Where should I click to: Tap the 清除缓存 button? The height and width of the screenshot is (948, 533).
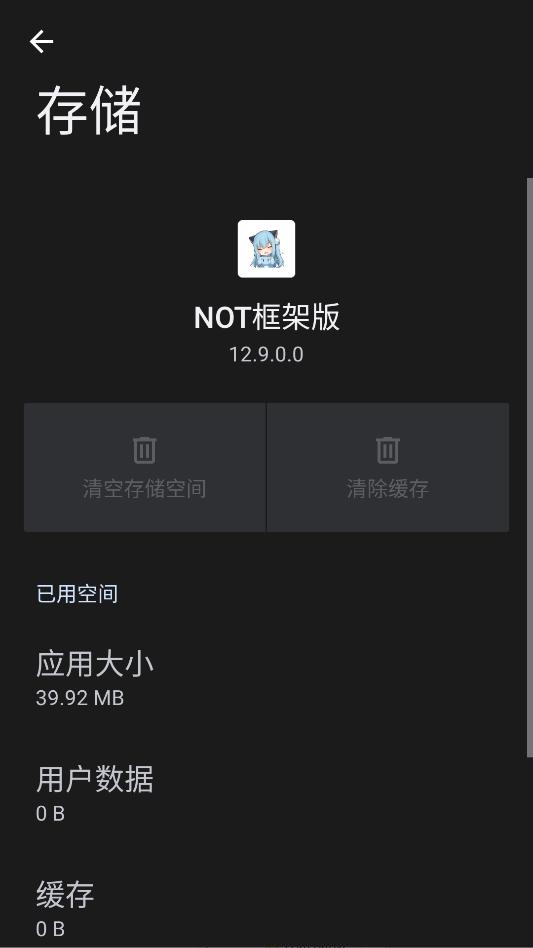(x=388, y=467)
